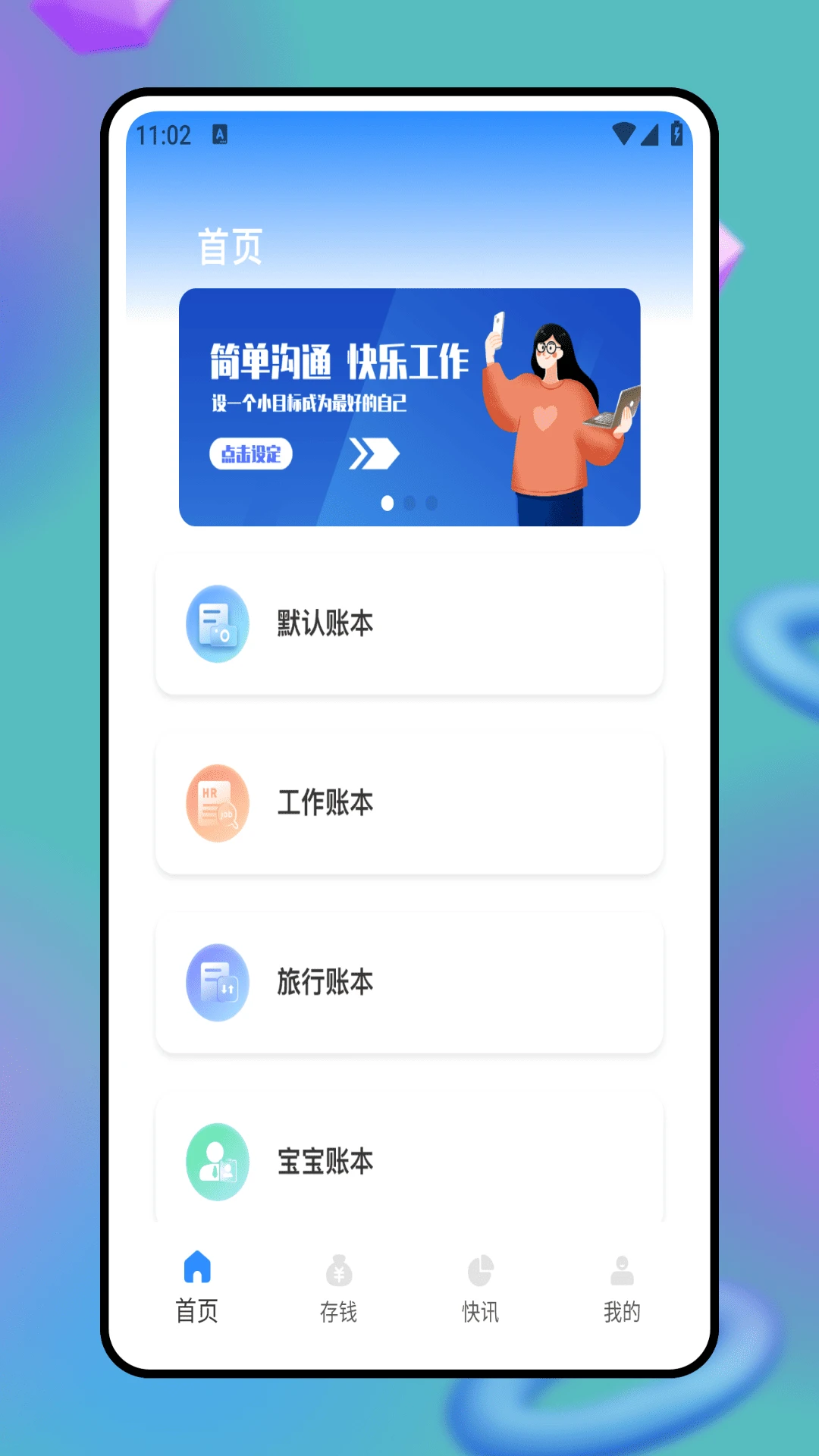Open the 默认账本 ledger card
This screenshot has width=819, height=1456.
[409, 623]
